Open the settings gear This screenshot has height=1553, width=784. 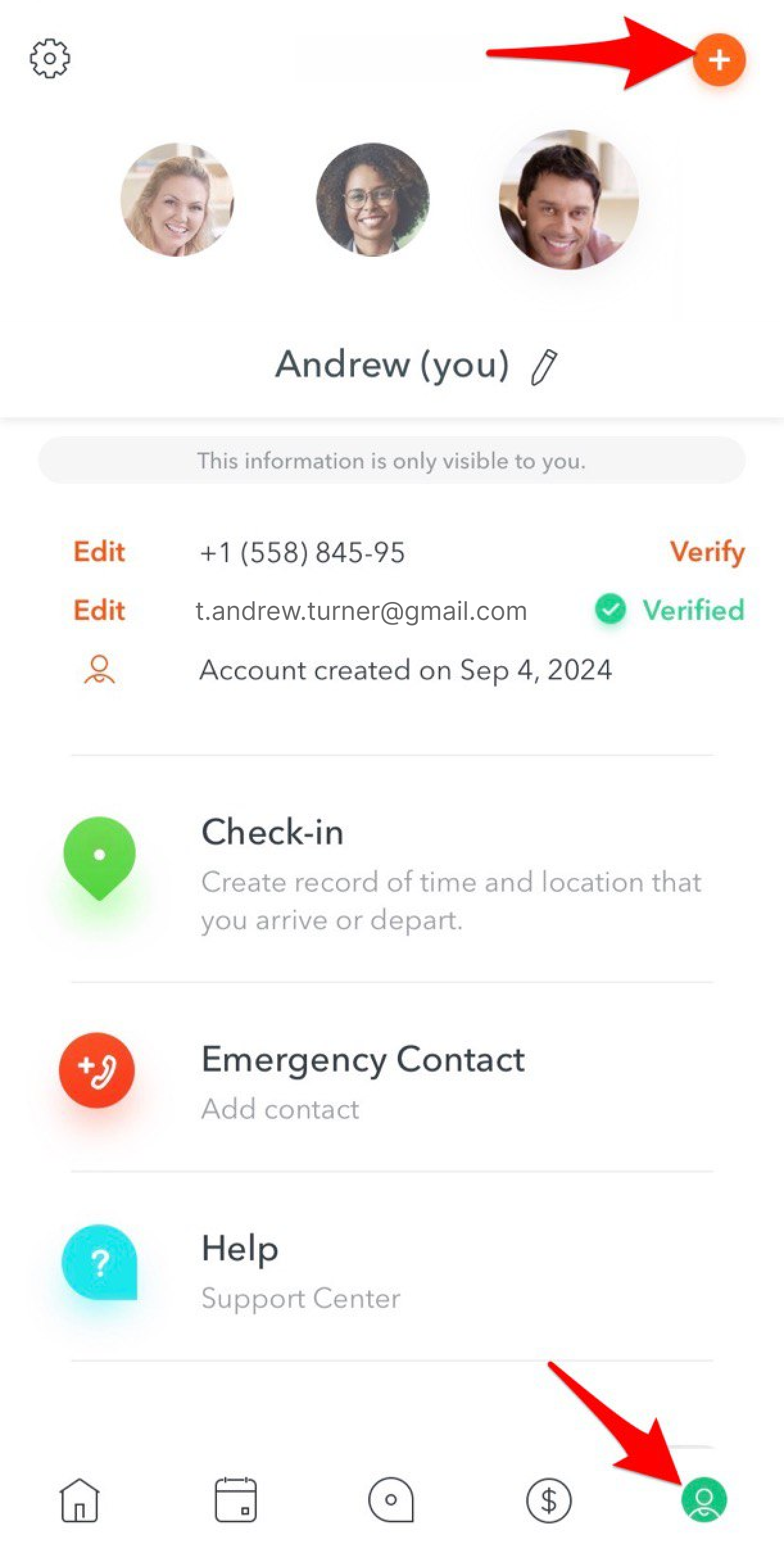[x=50, y=59]
